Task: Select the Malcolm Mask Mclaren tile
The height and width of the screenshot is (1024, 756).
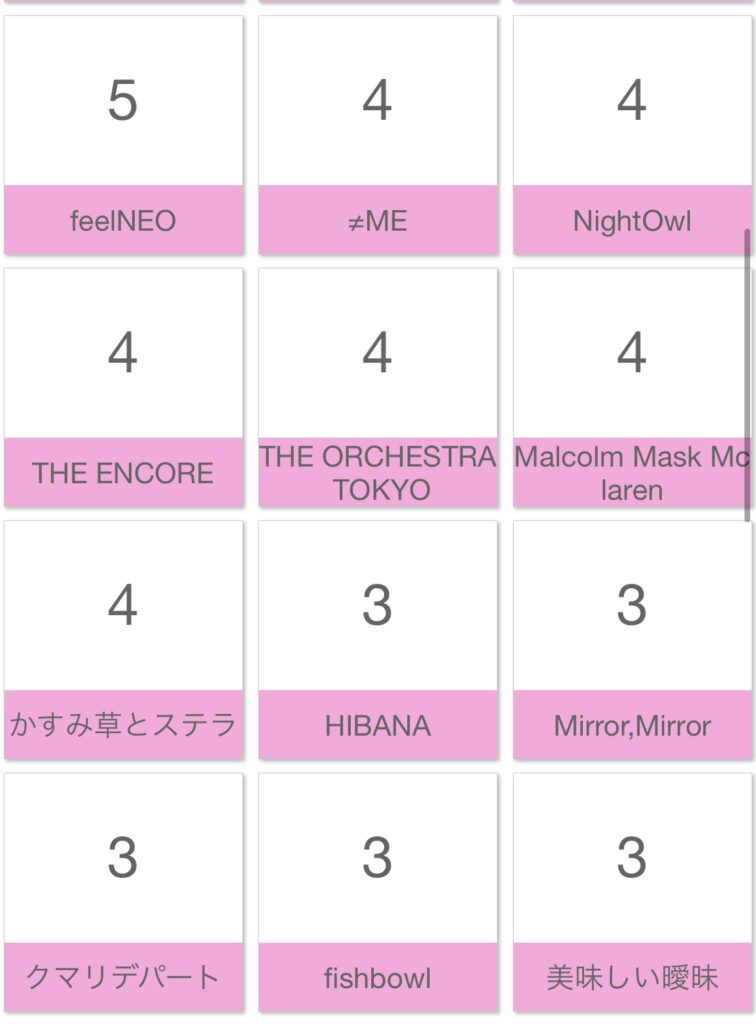Action: (631, 388)
